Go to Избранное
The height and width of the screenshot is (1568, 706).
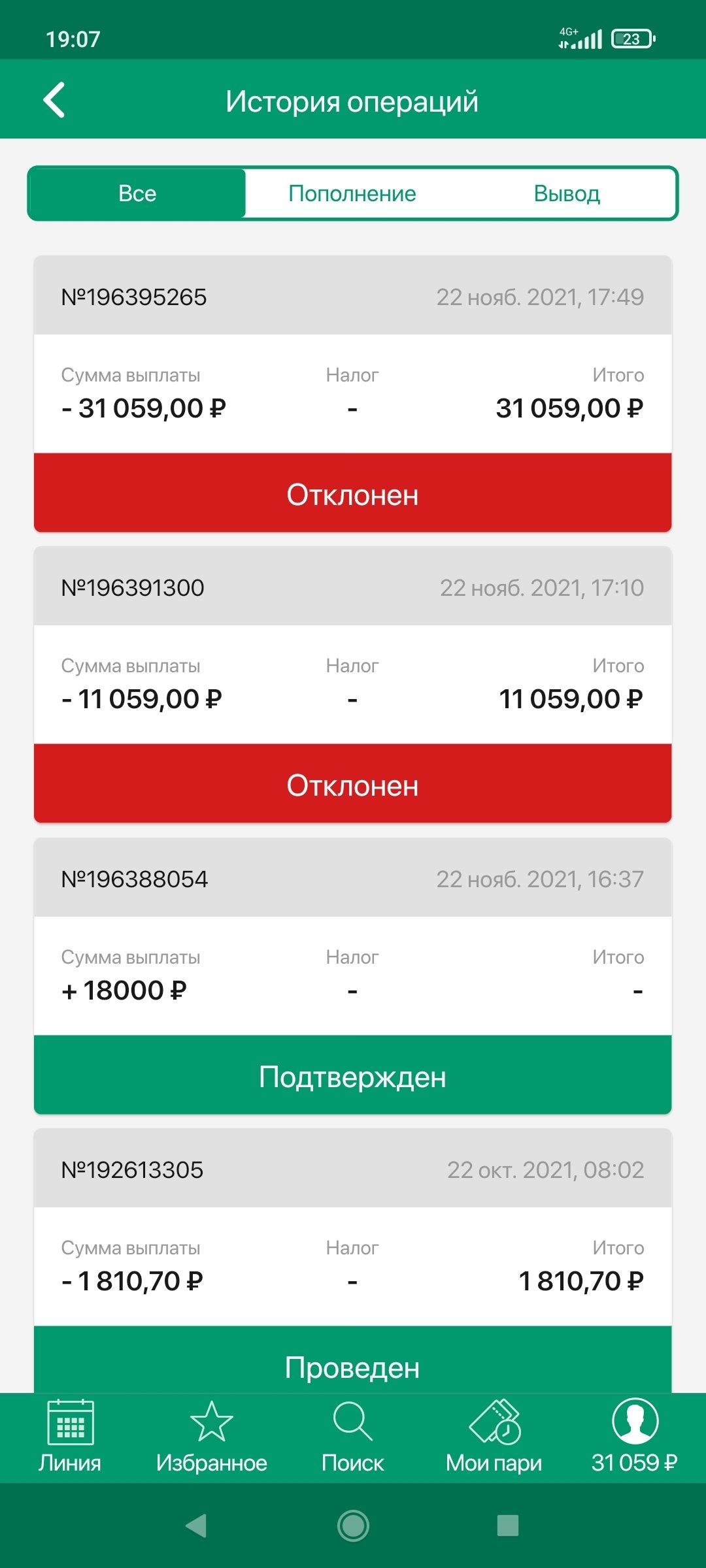[x=211, y=1436]
